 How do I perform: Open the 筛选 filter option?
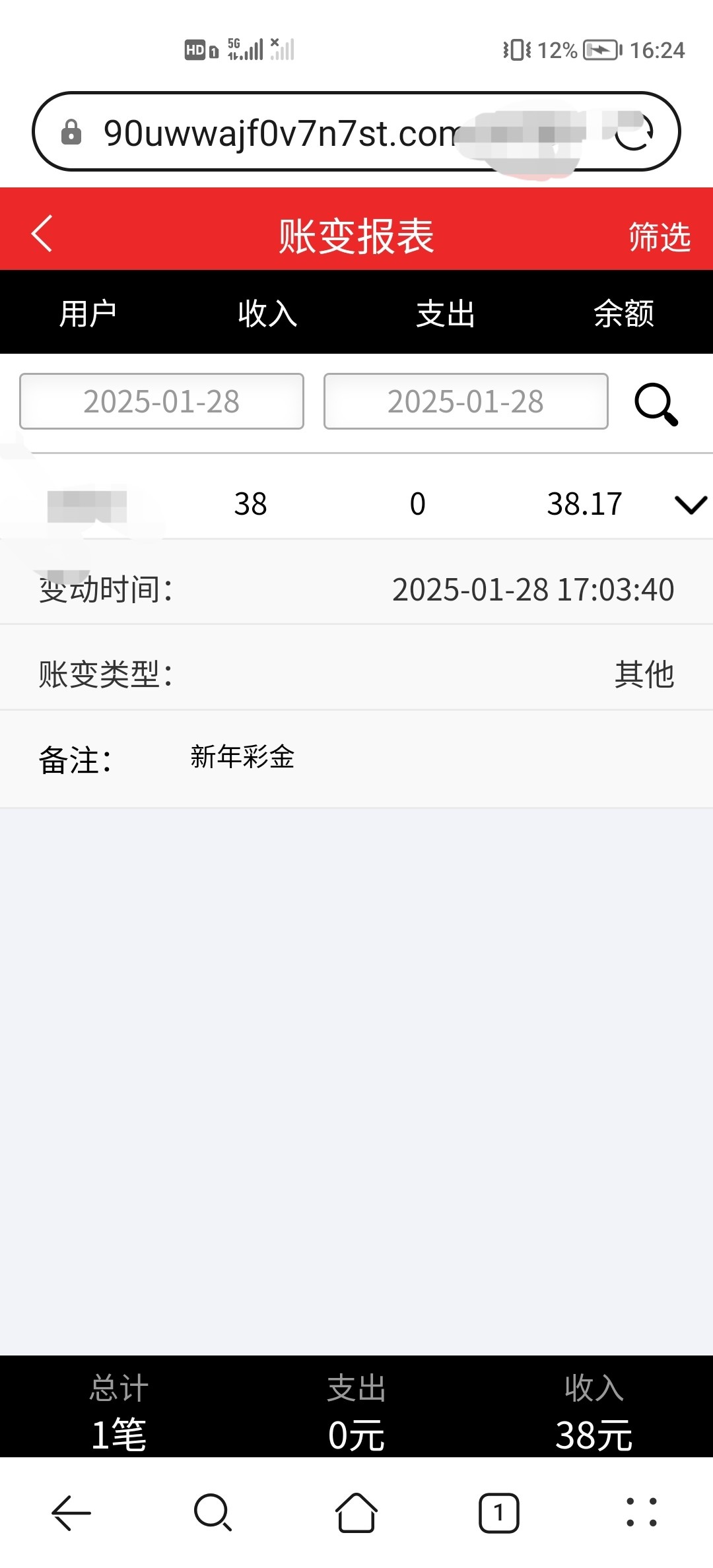tap(659, 236)
